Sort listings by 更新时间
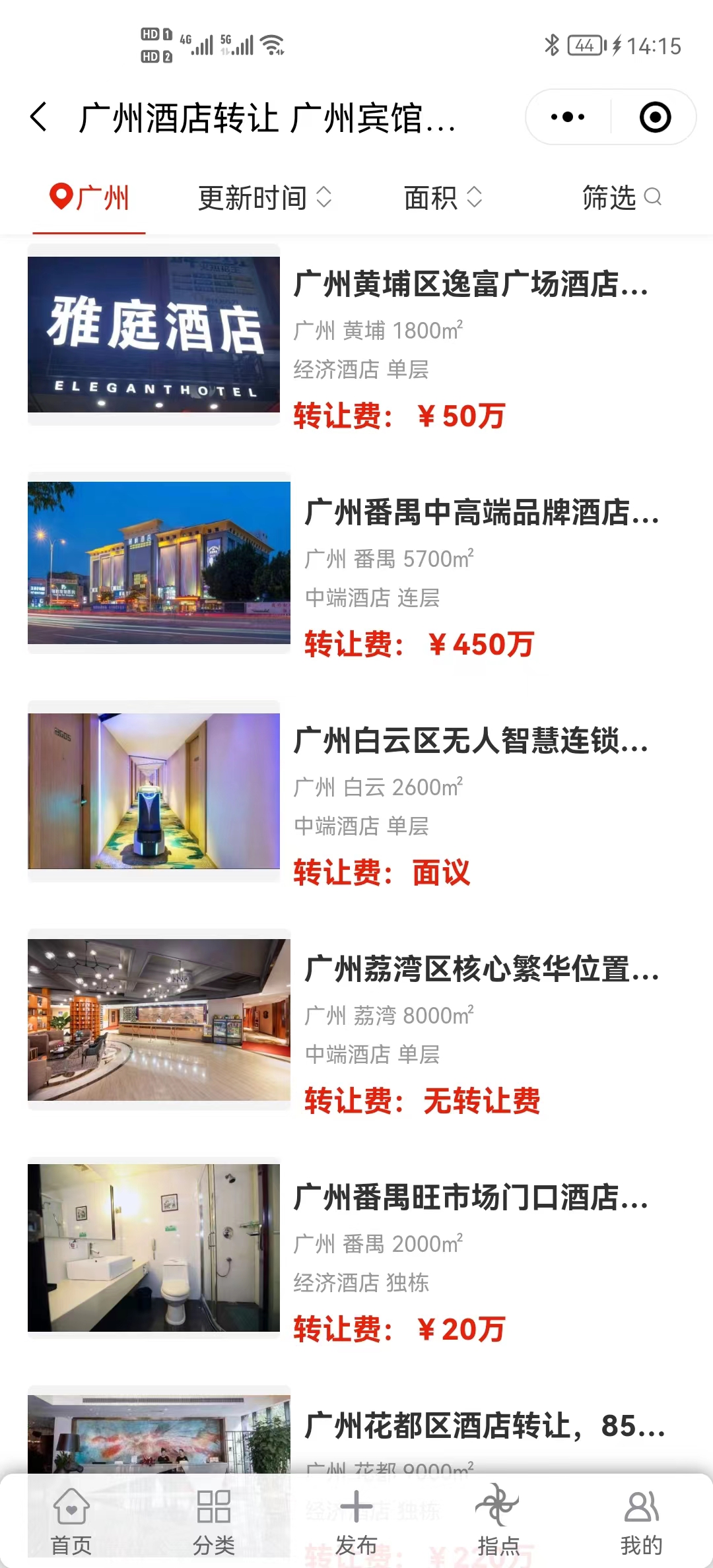 click(264, 198)
